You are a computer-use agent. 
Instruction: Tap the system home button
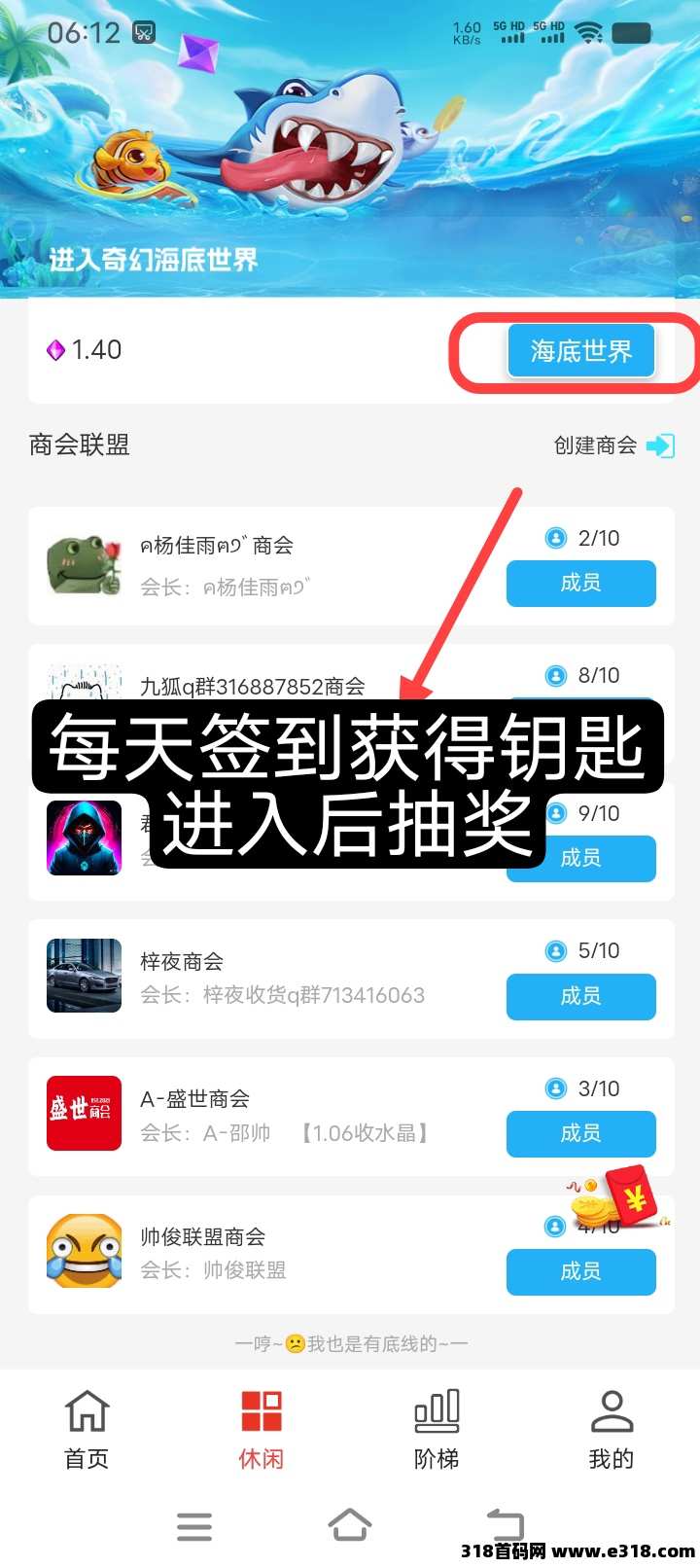tap(350, 1525)
